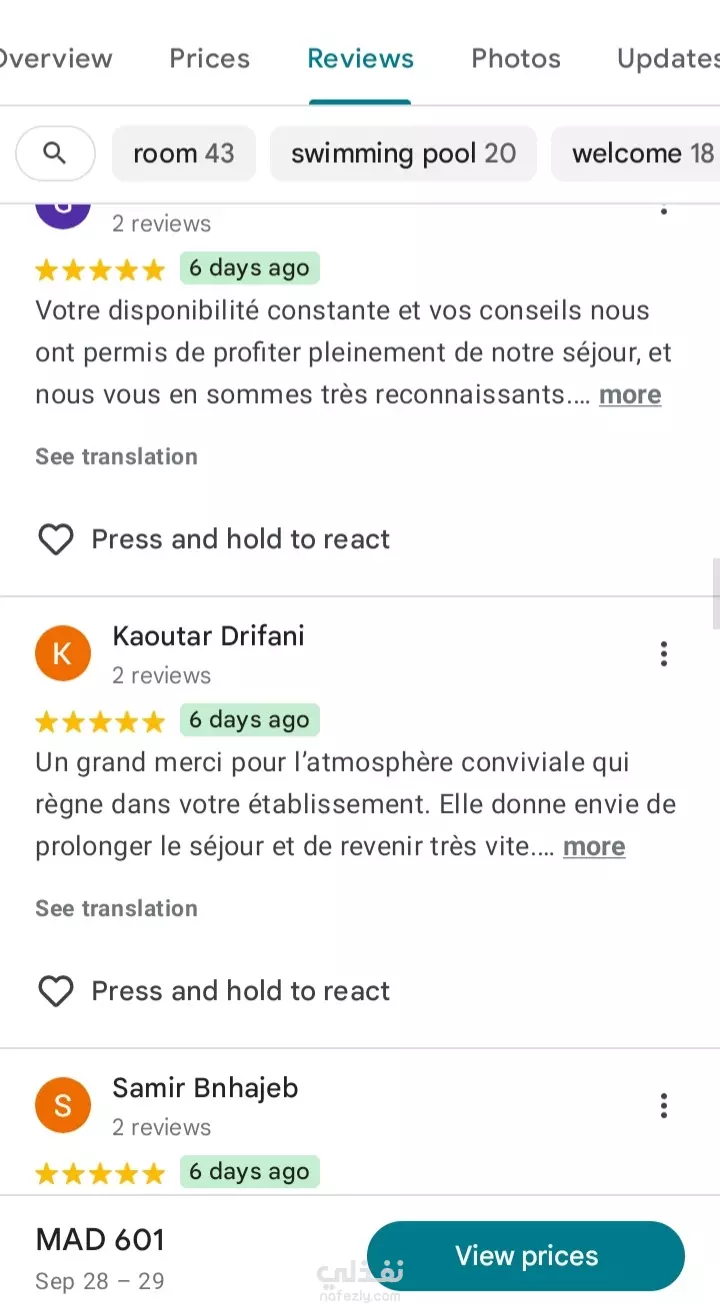Viewport: 720px width, 1304px height.
Task: Open the Updates tab
Action: pos(667,59)
